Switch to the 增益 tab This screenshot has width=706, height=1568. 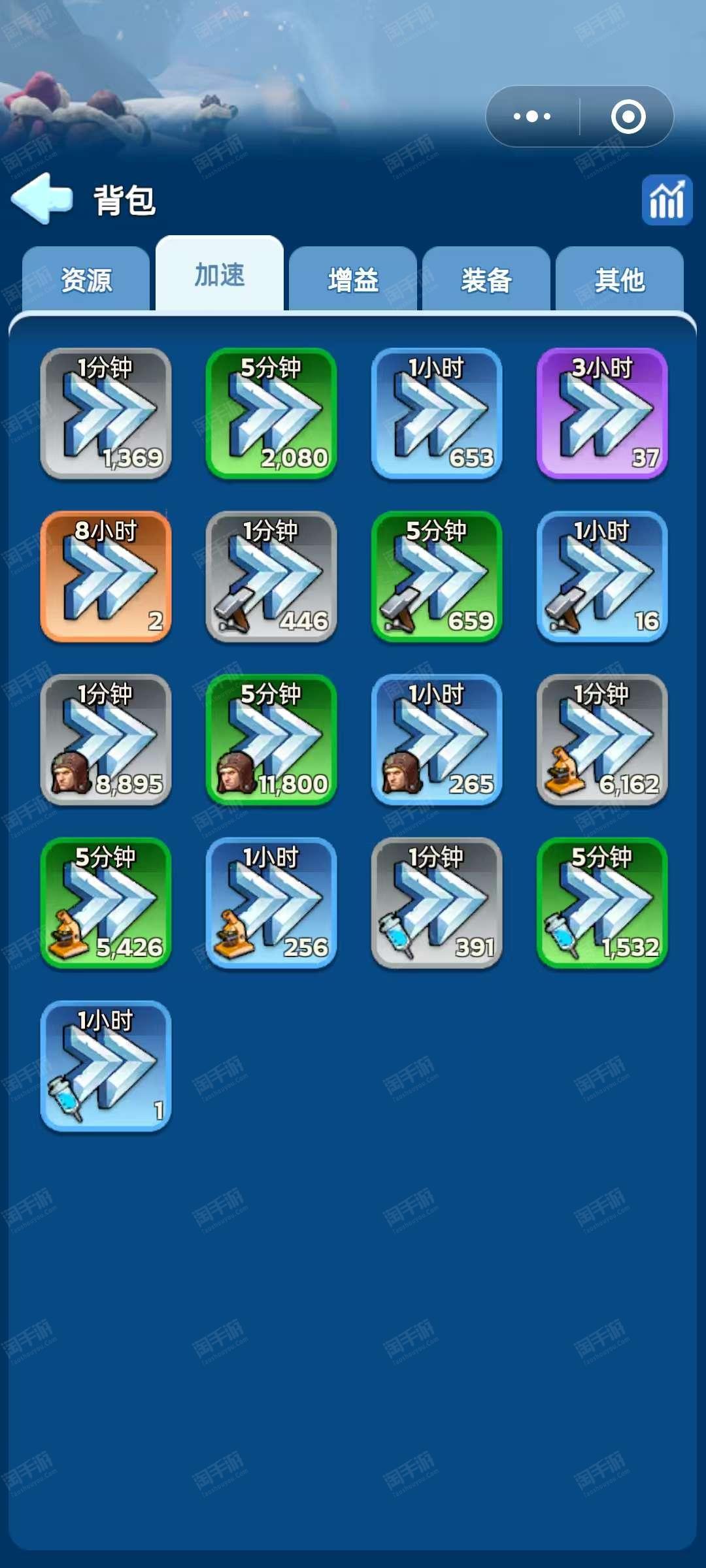[x=353, y=280]
